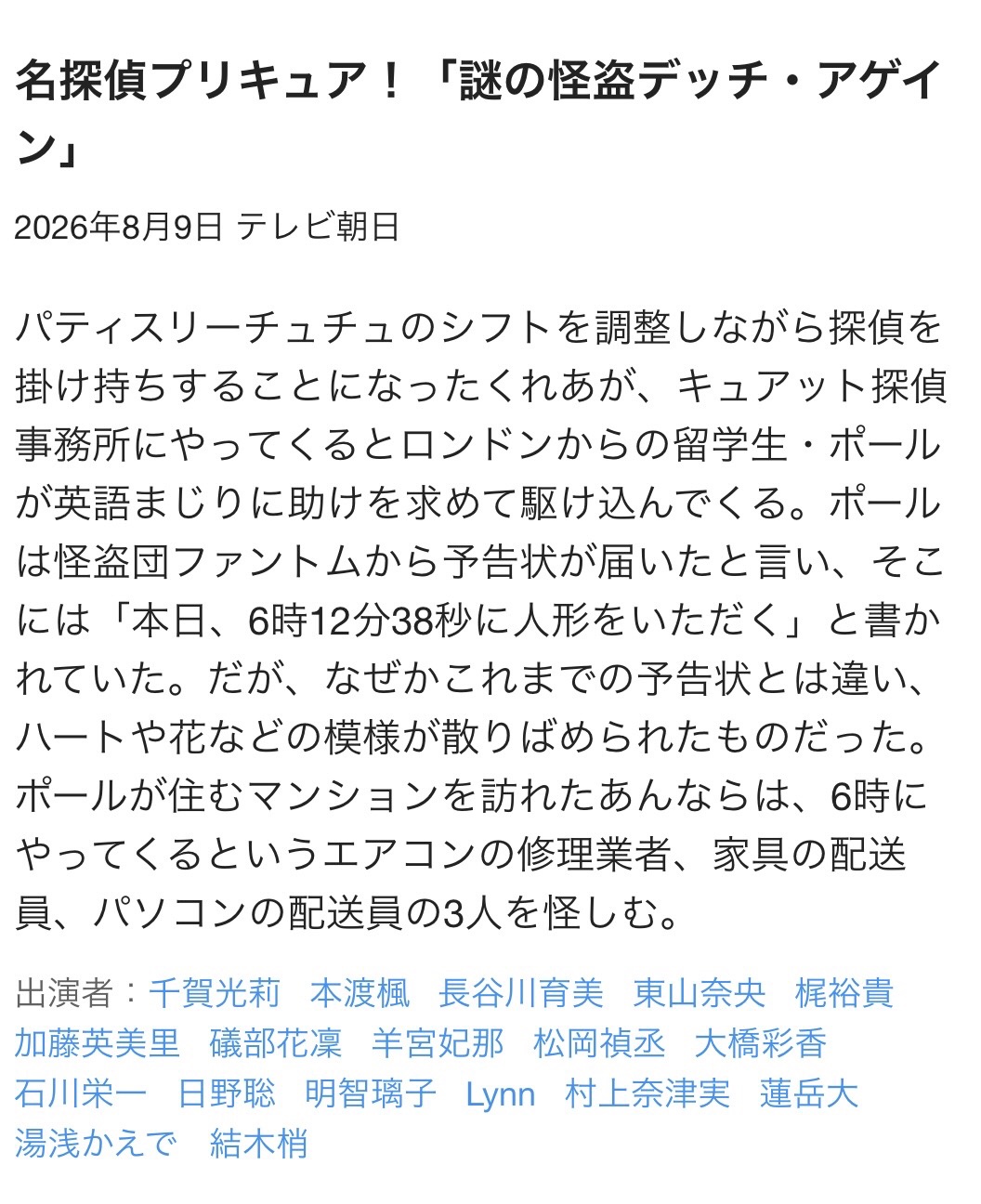This screenshot has height=1204, width=981.
Task: Tap cast link 大橋彩香
Action: (761, 1043)
